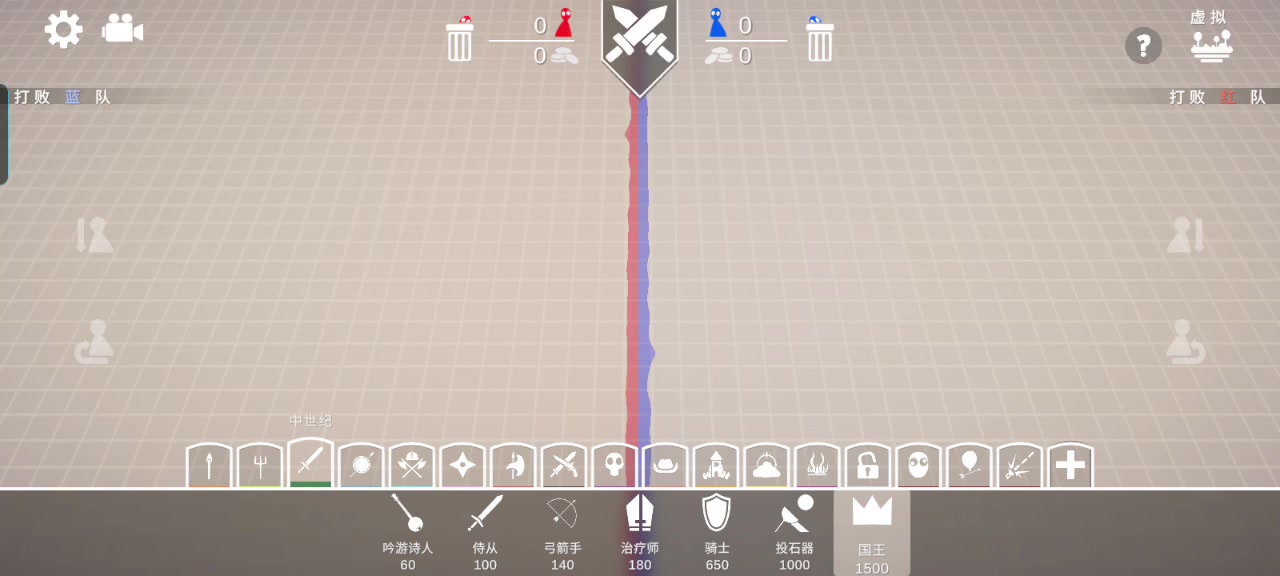The image size is (1280, 576).
Task: Switch to the free camera mode
Action: (x=122, y=29)
